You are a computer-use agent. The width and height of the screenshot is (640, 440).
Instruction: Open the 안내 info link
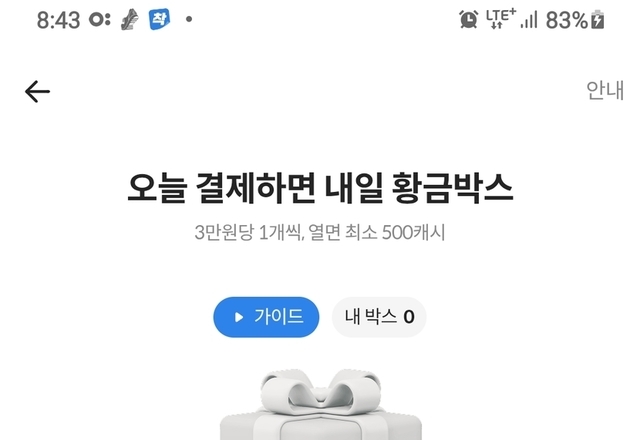click(x=604, y=91)
